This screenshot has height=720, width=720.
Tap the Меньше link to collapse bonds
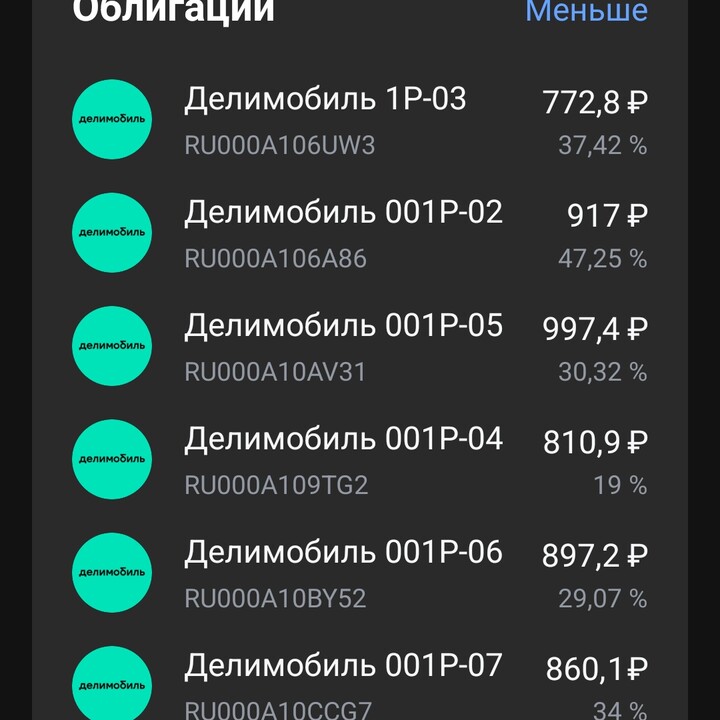(586, 11)
